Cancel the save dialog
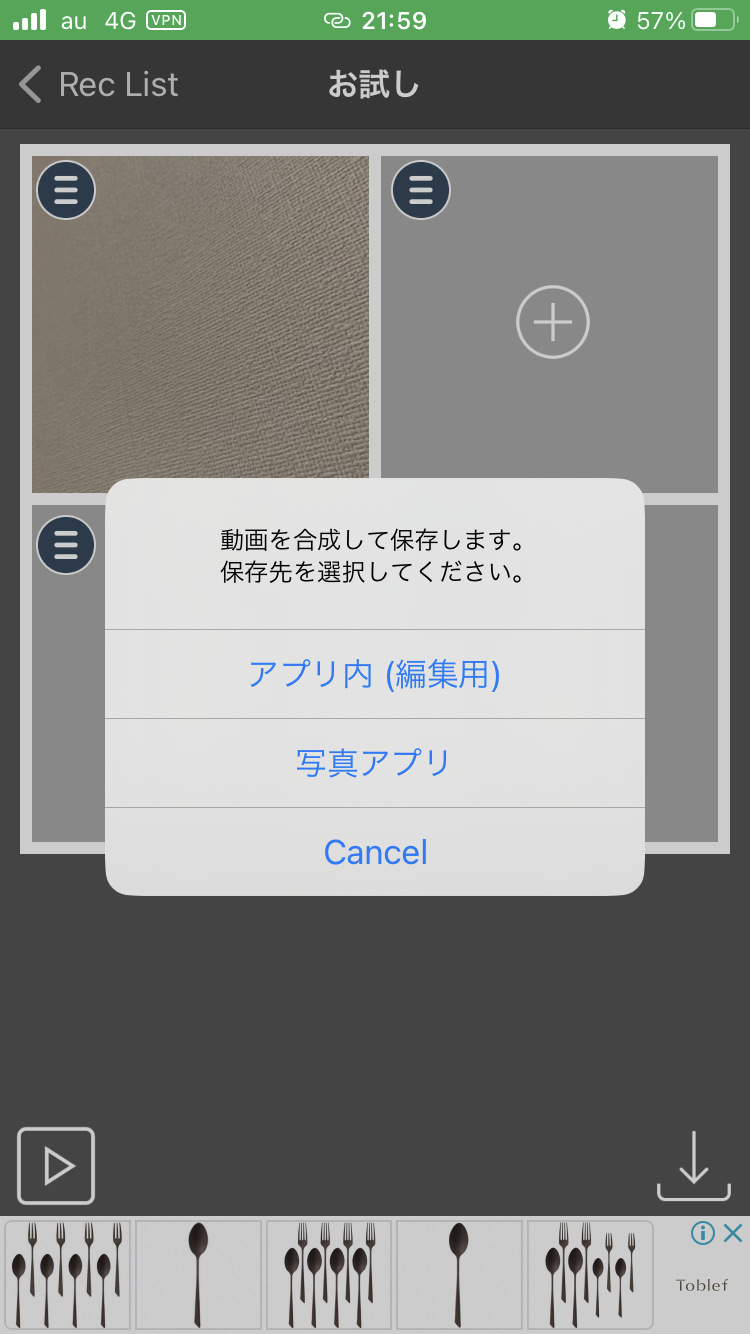Viewport: 750px width, 1334px height. coord(375,851)
